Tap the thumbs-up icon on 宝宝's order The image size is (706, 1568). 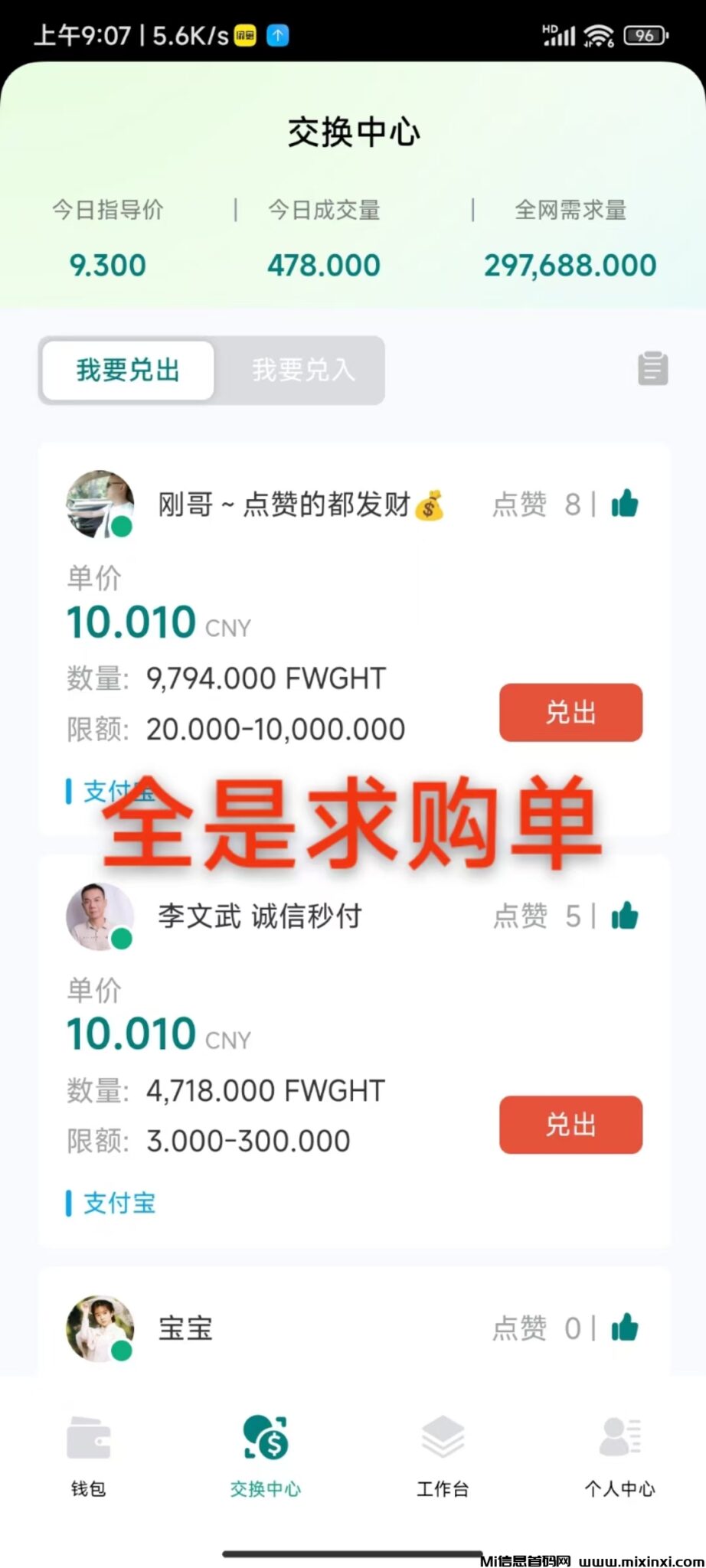[x=624, y=1328]
